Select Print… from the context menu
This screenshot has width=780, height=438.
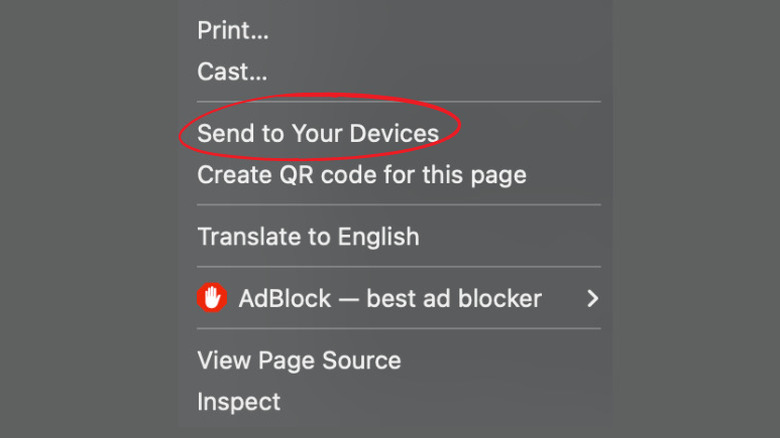pyautogui.click(x=233, y=30)
